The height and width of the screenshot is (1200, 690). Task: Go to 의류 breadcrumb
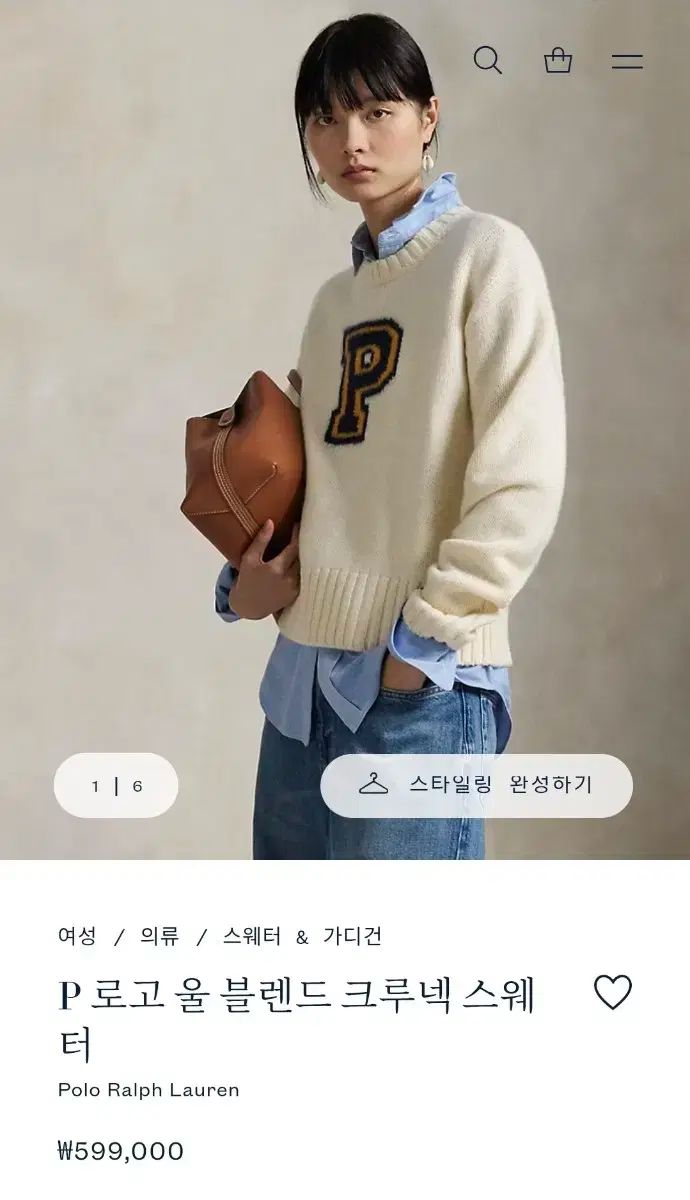160,937
